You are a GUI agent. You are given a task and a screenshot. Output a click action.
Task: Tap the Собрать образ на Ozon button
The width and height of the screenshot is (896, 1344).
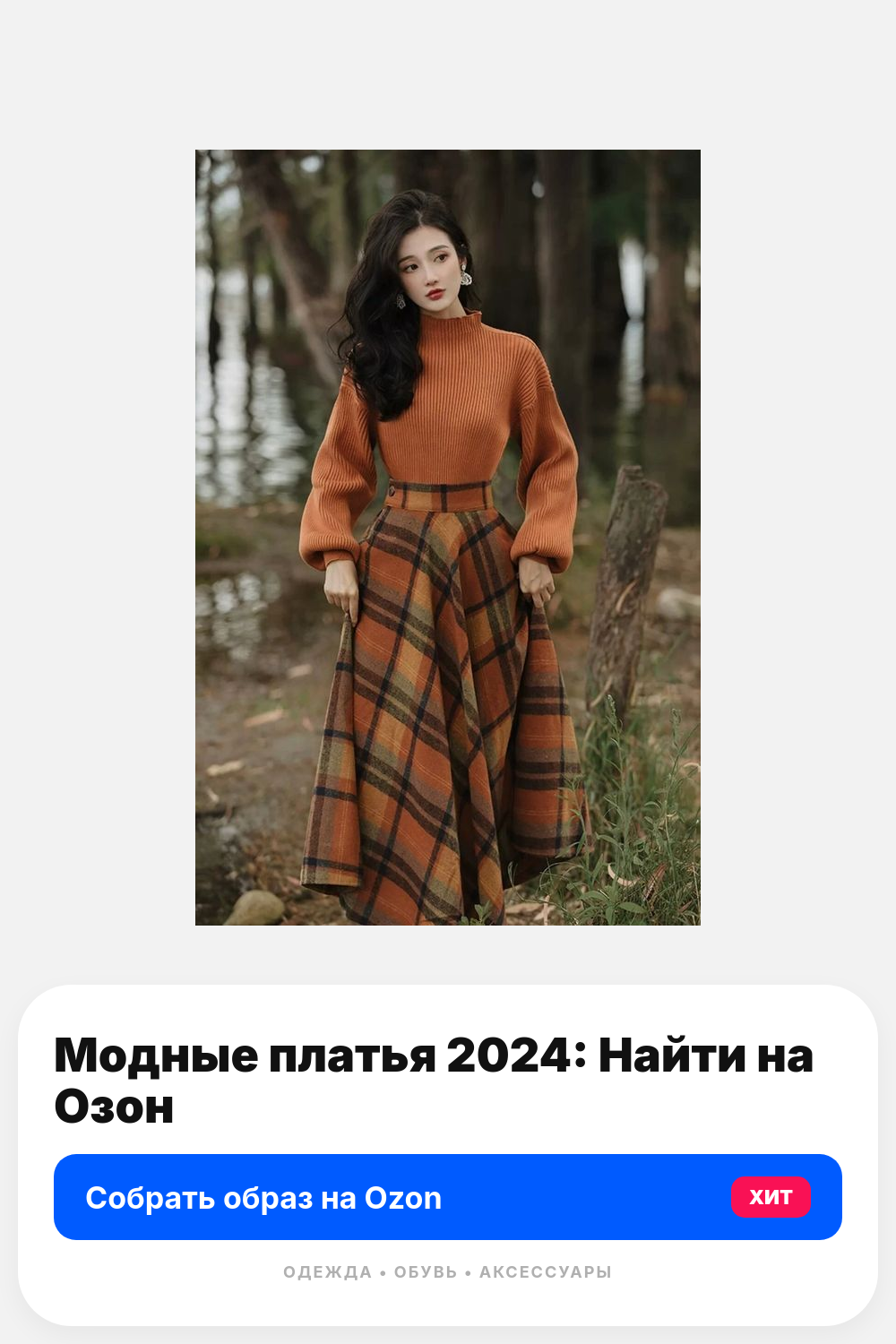(448, 1197)
